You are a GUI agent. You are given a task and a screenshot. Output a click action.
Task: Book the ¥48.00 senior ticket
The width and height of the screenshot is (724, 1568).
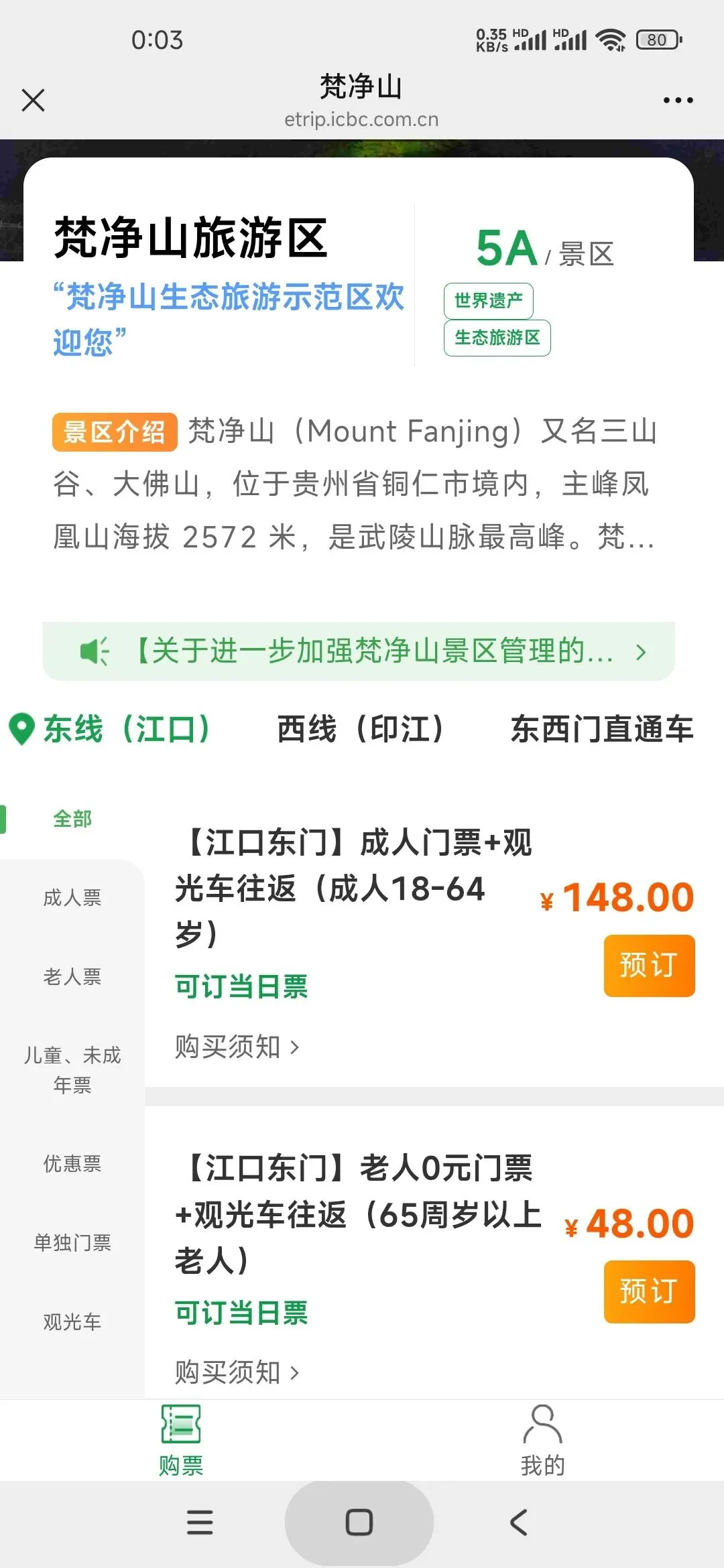tap(649, 1291)
